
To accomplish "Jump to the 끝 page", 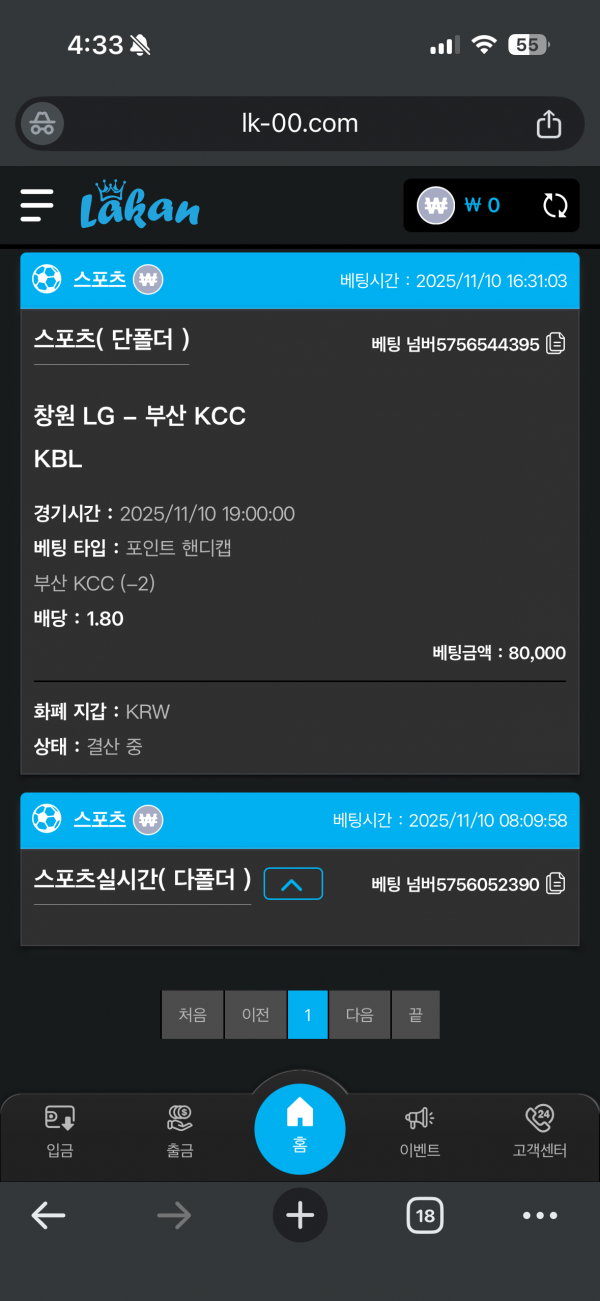I will click(x=415, y=1015).
